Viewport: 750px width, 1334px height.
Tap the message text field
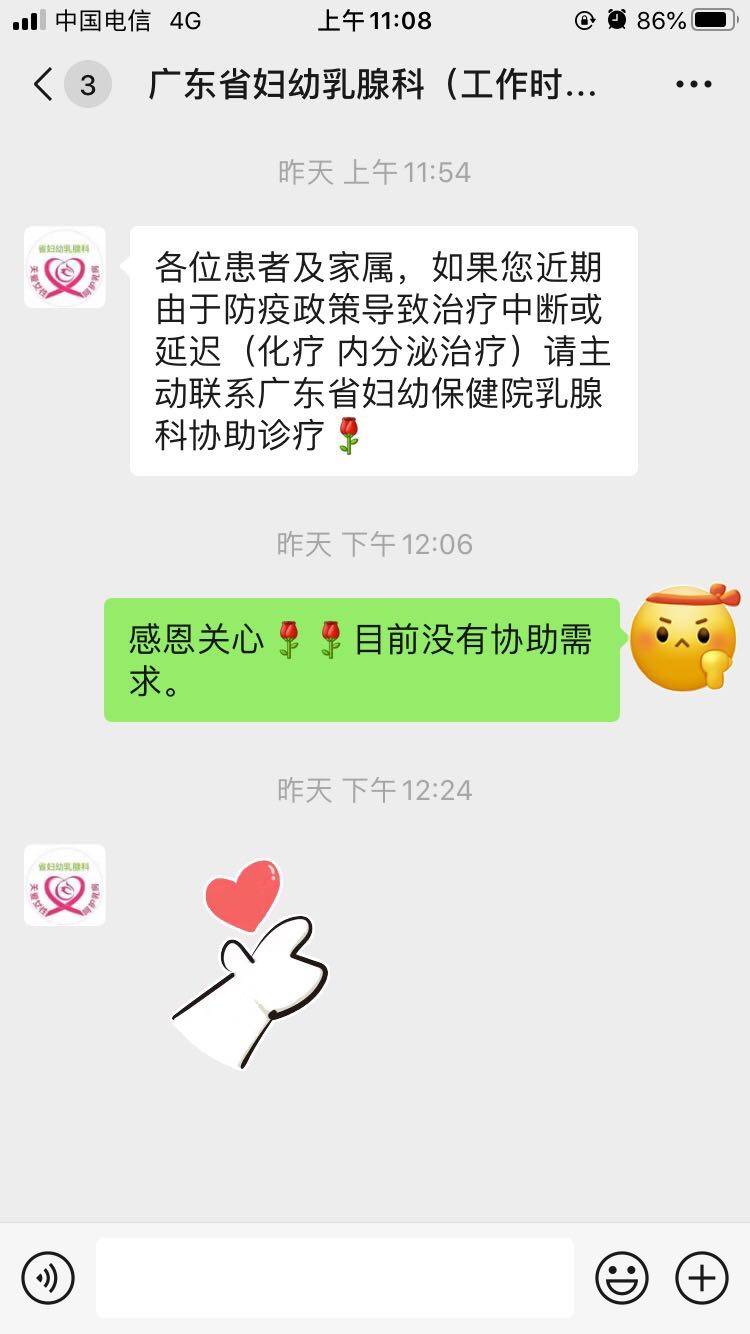[335, 1277]
